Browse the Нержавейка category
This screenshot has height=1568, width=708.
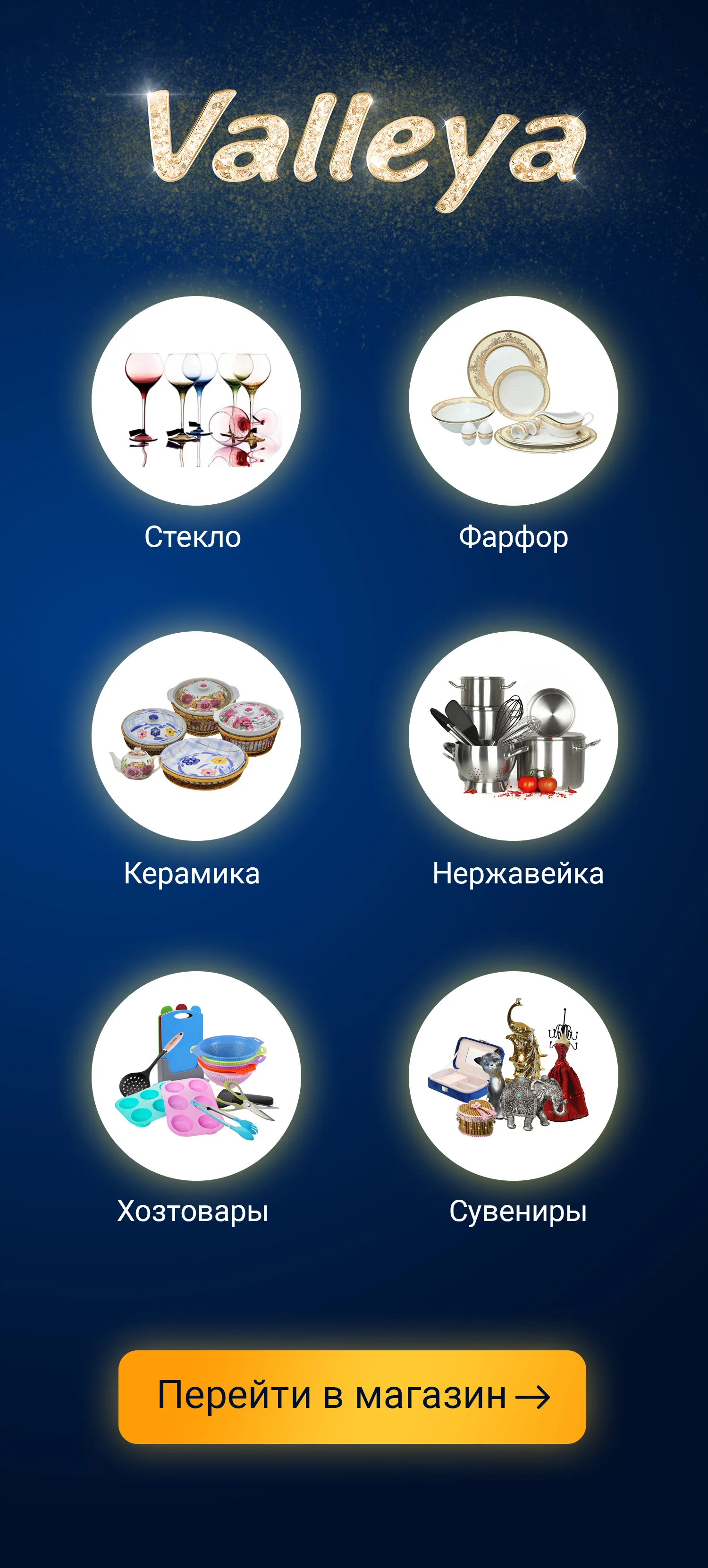click(x=514, y=736)
